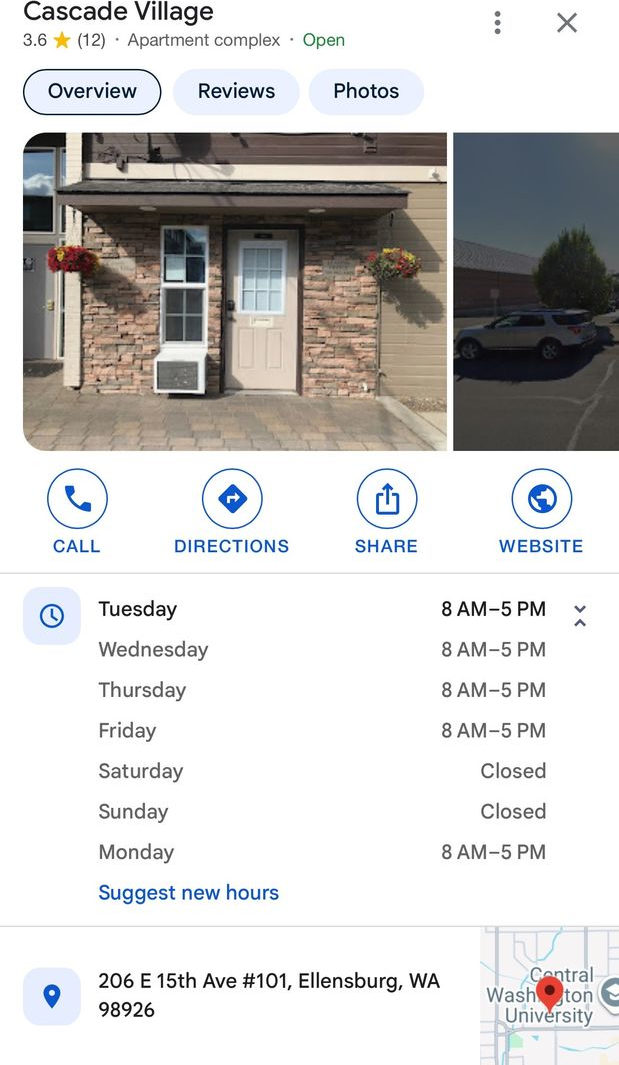
Task: Collapse the opening hours list
Action: (580, 615)
